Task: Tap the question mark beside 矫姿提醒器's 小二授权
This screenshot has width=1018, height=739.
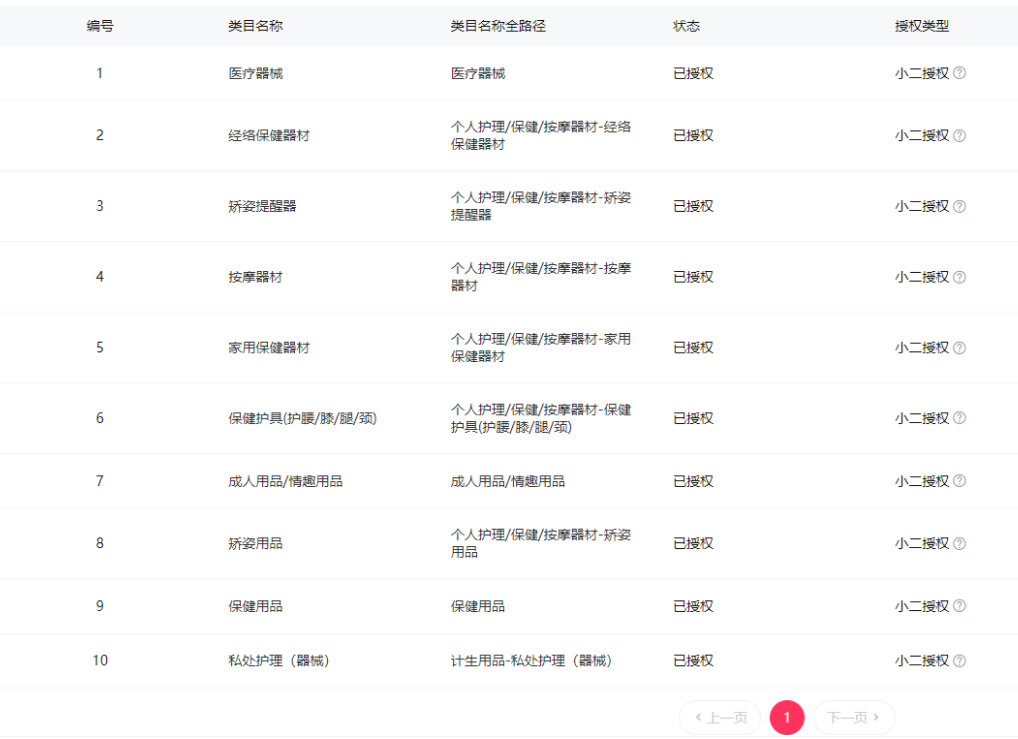Action: pyautogui.click(x=960, y=207)
